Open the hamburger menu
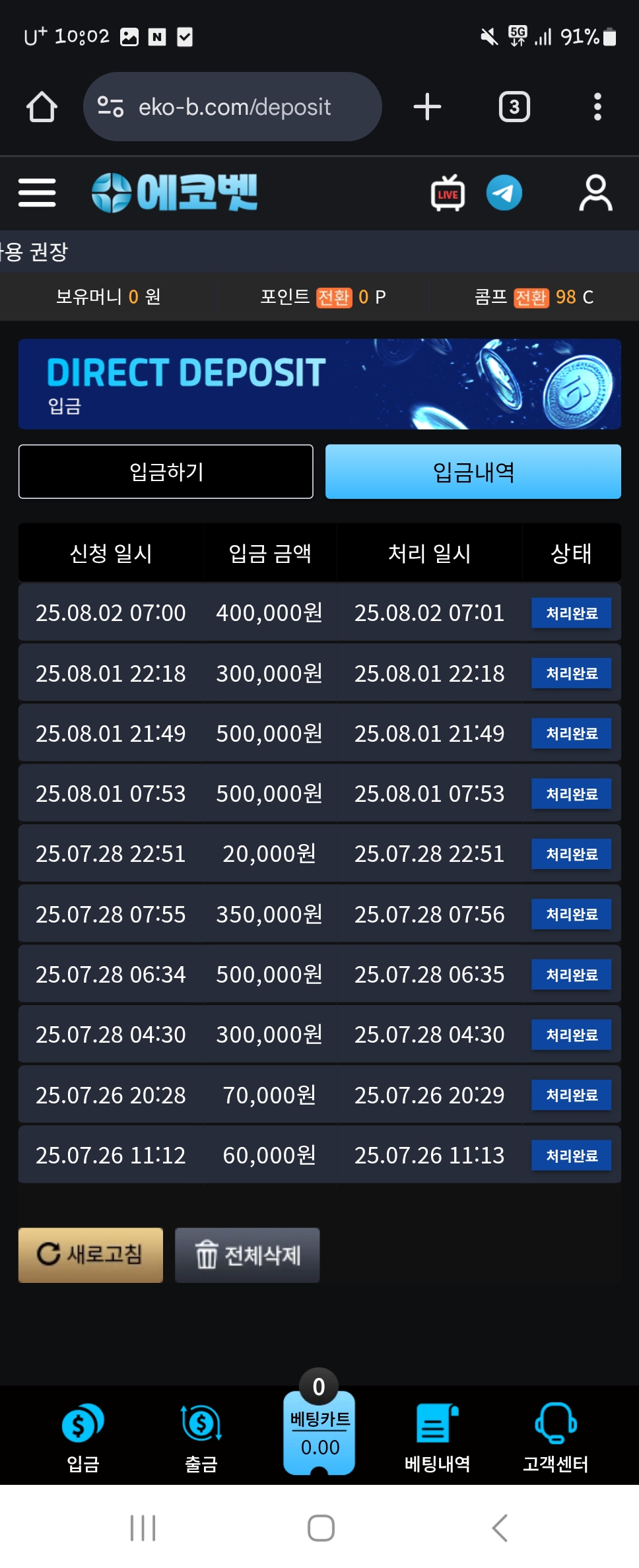 [x=37, y=193]
